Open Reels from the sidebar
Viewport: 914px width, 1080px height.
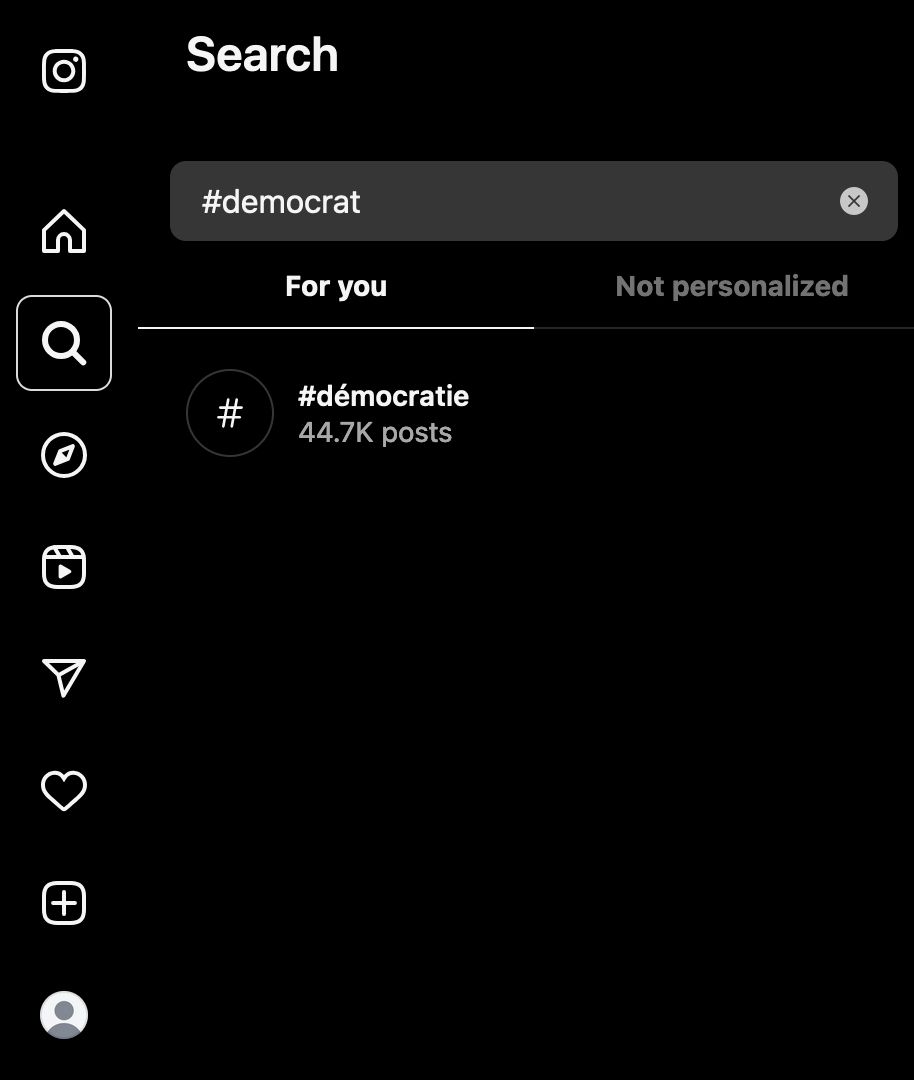[x=64, y=567]
